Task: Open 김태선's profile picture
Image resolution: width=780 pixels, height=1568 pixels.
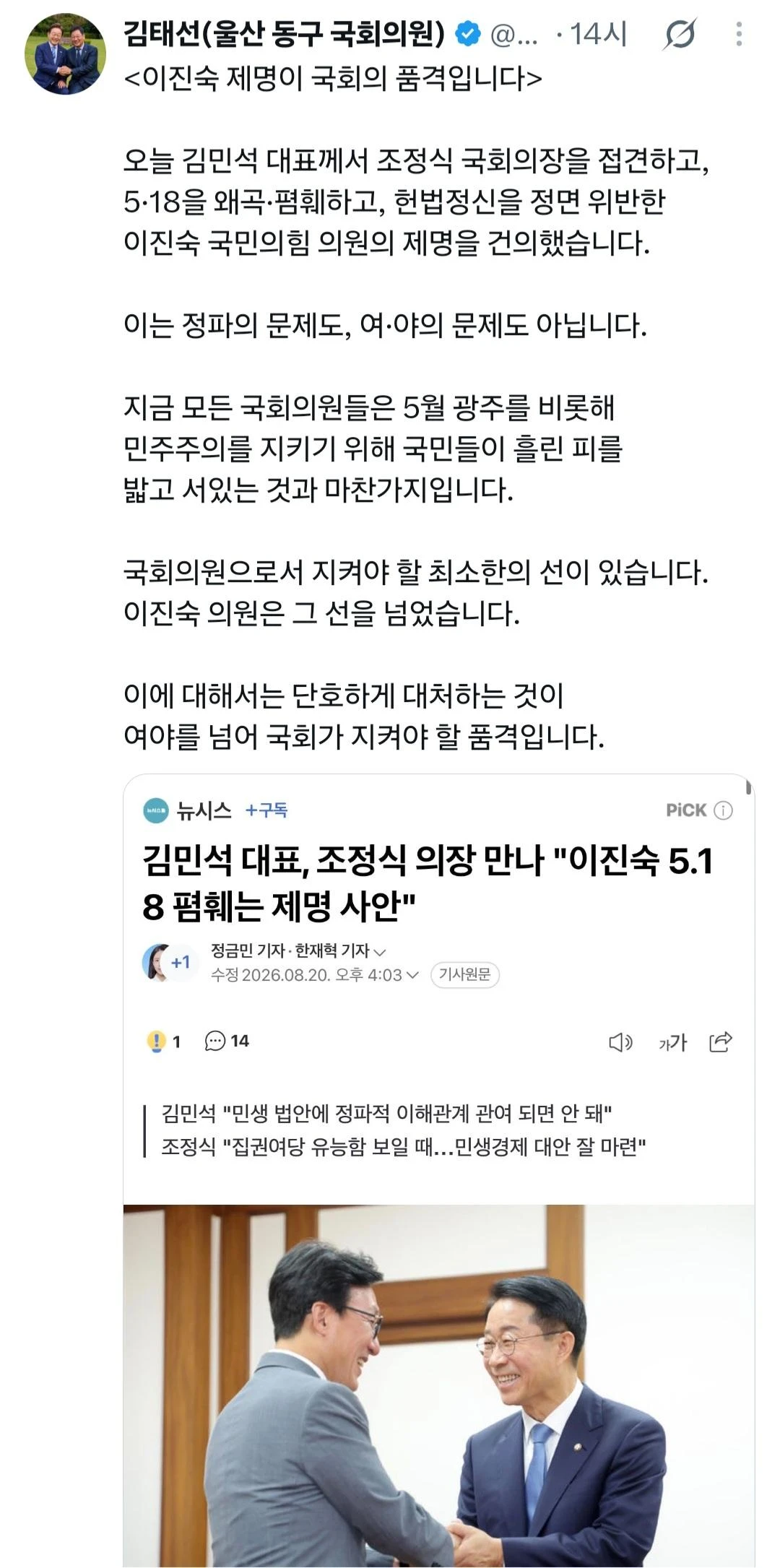Action: coord(65,54)
